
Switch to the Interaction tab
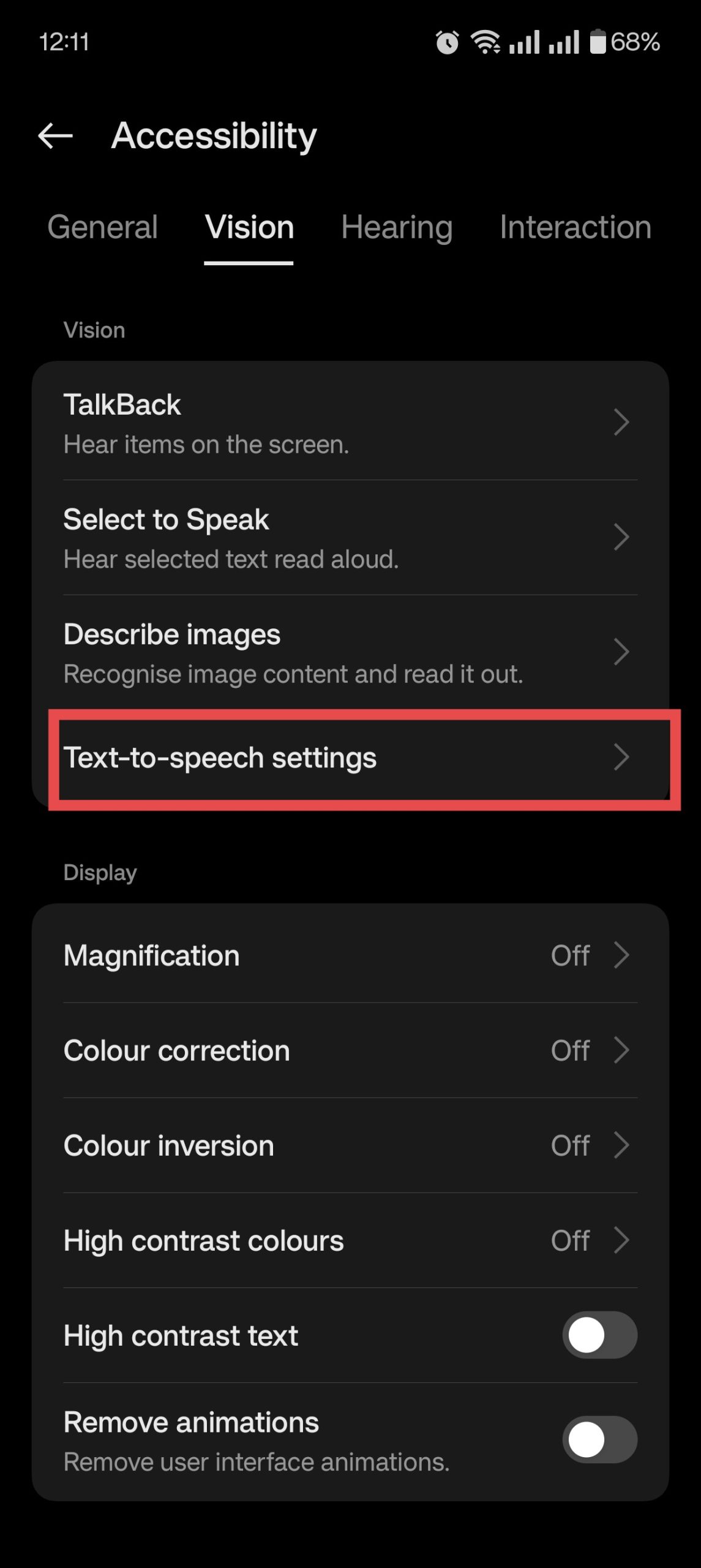coord(575,227)
